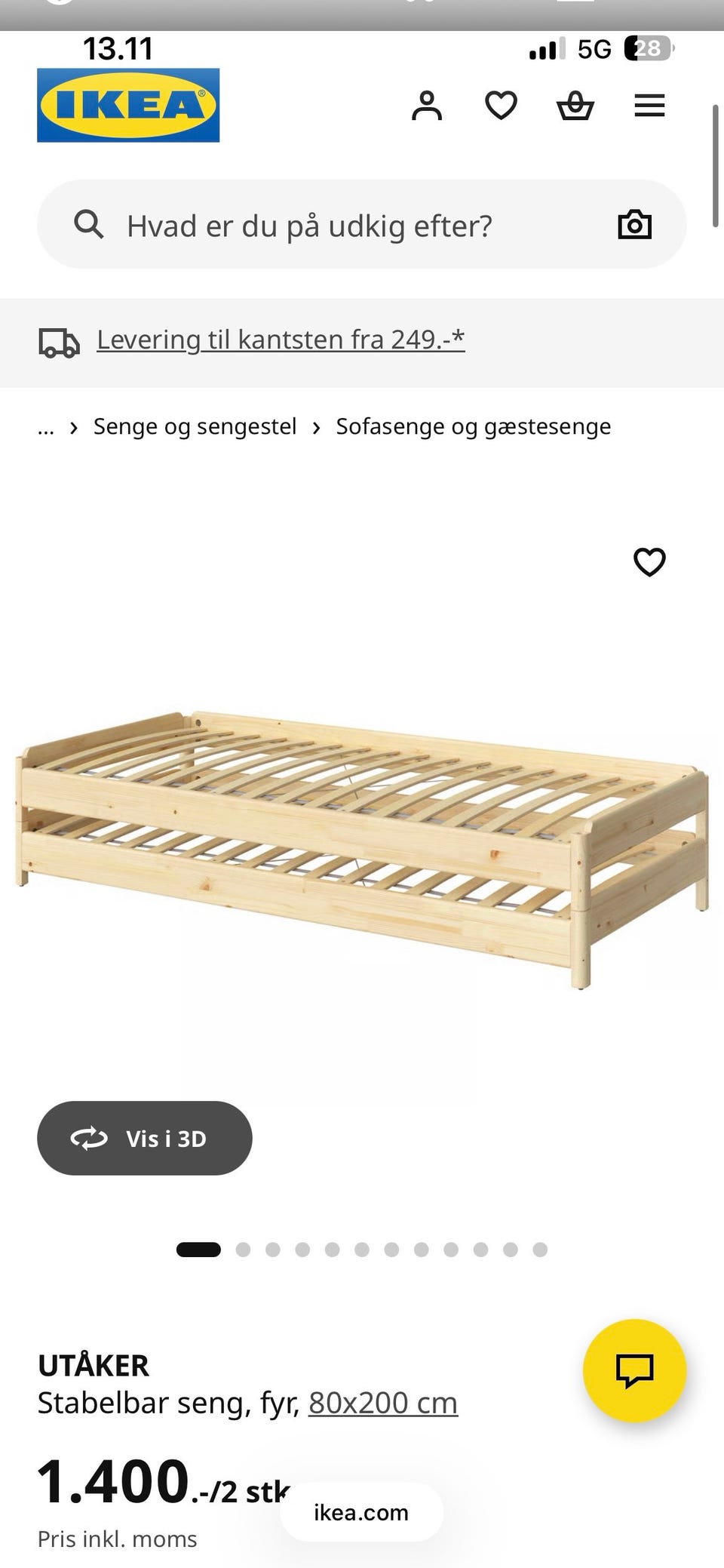
Task: Open the user account profile icon
Action: [428, 106]
